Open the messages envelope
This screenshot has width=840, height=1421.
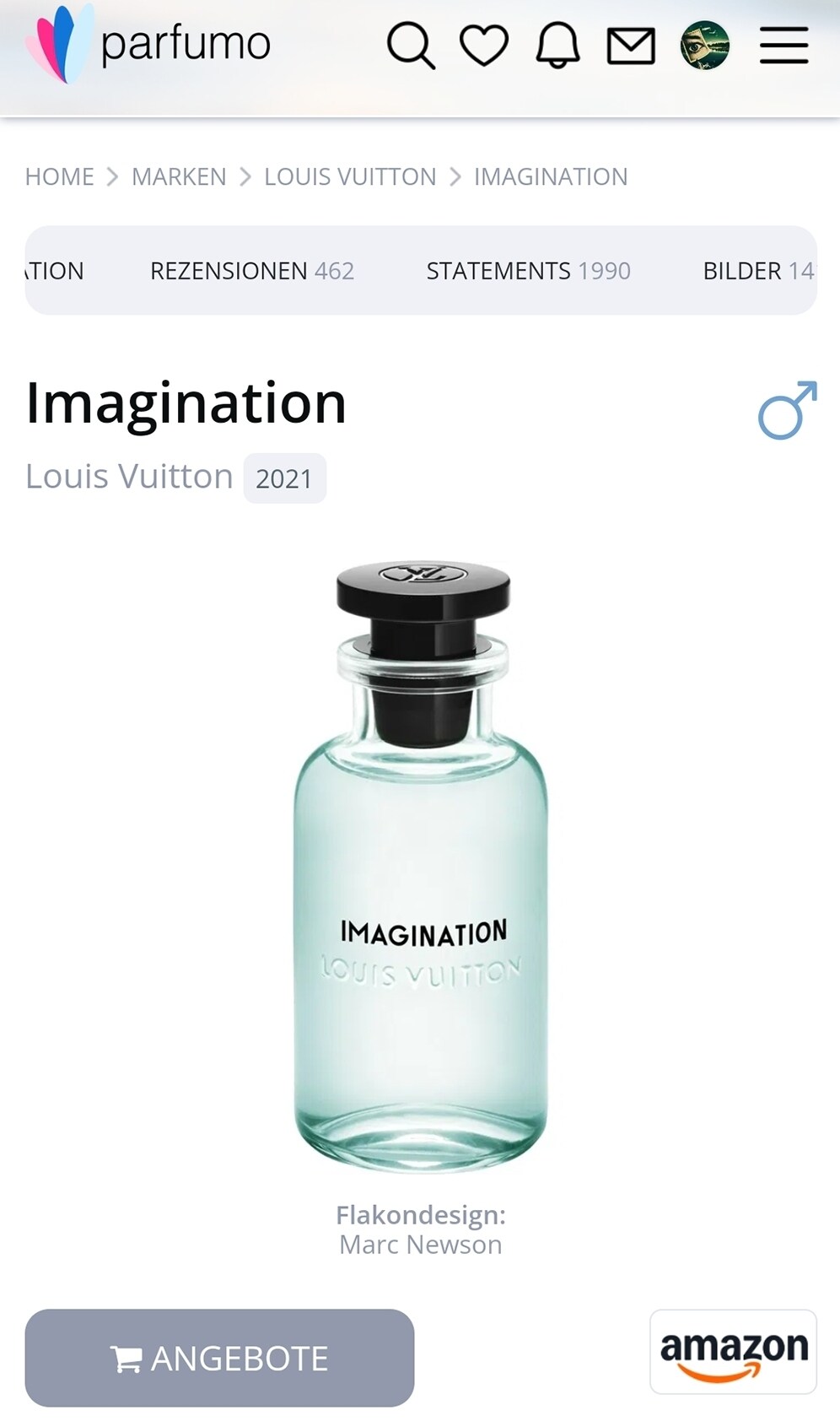click(x=631, y=46)
